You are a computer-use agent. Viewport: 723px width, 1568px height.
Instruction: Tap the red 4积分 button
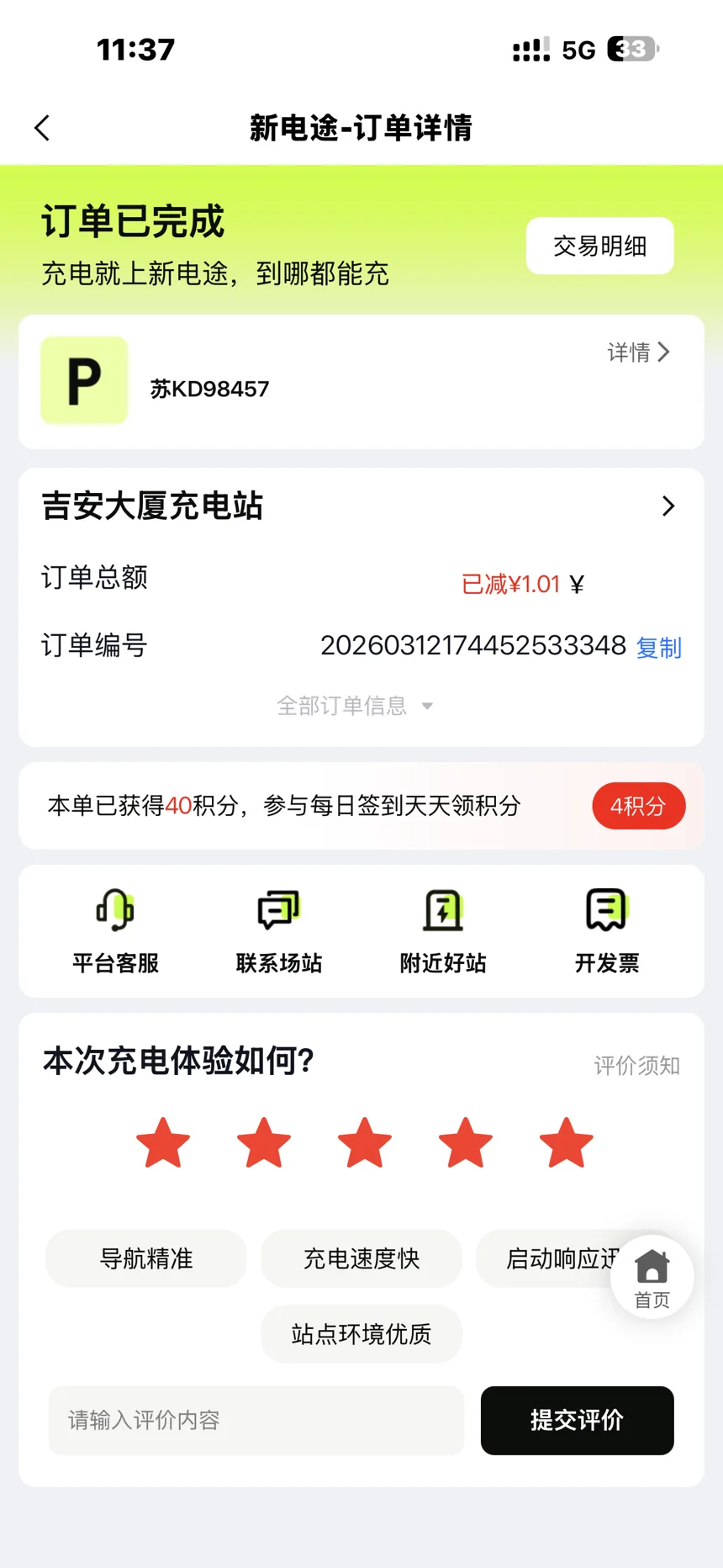pyautogui.click(x=638, y=806)
